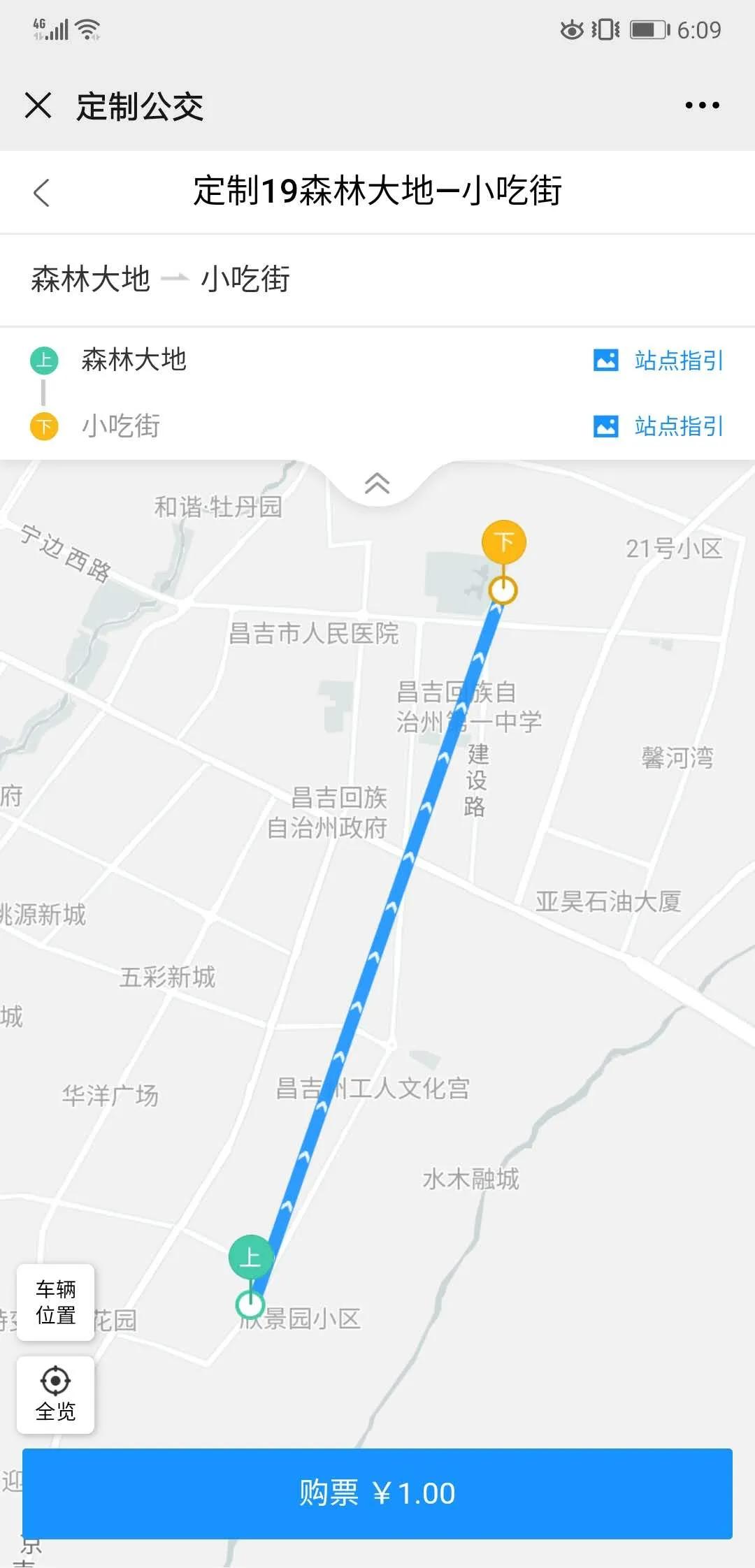Close the 定制公交 mini program
The image size is (755, 1568).
38,106
